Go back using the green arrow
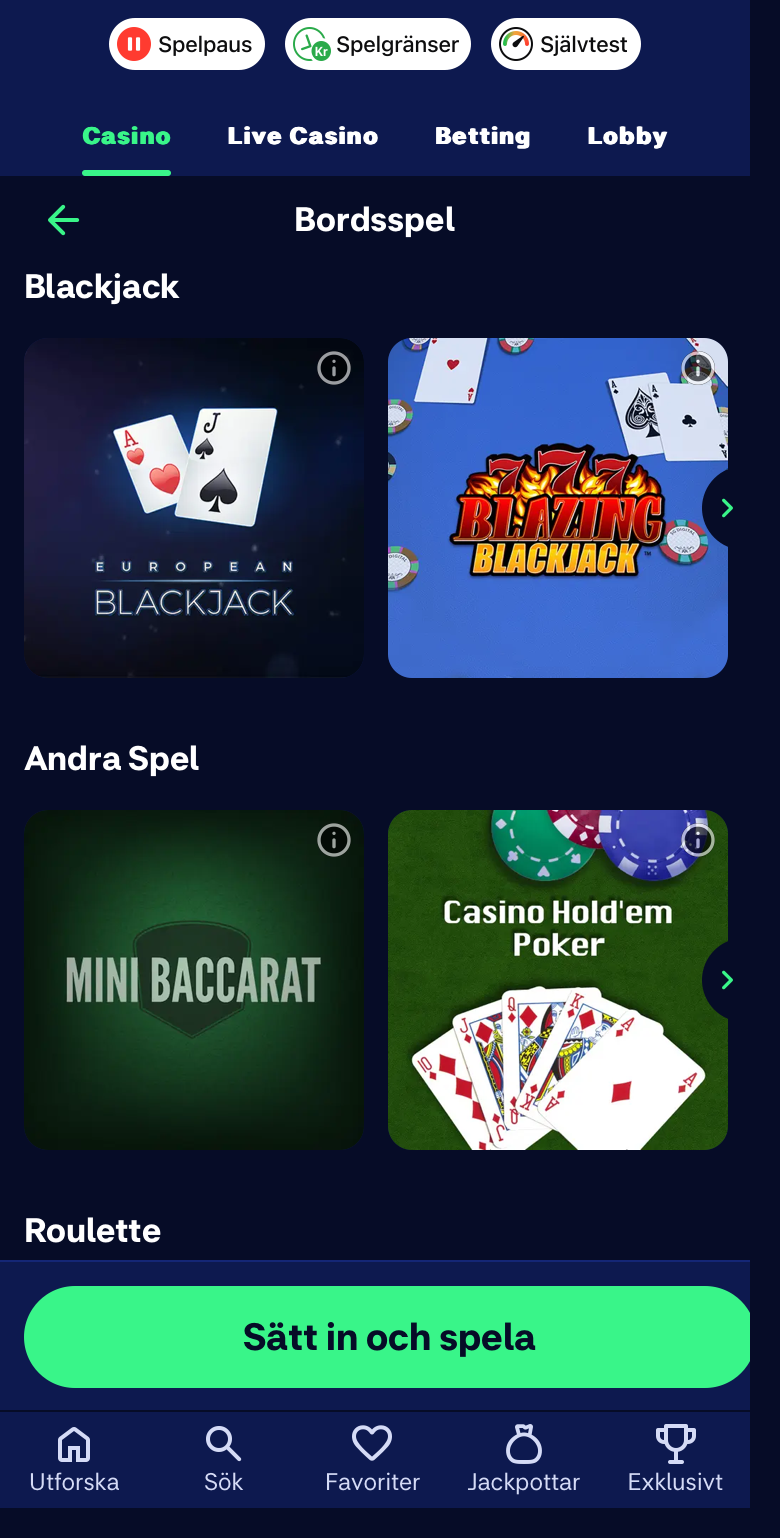Viewport: 780px width, 1538px height. 63,220
